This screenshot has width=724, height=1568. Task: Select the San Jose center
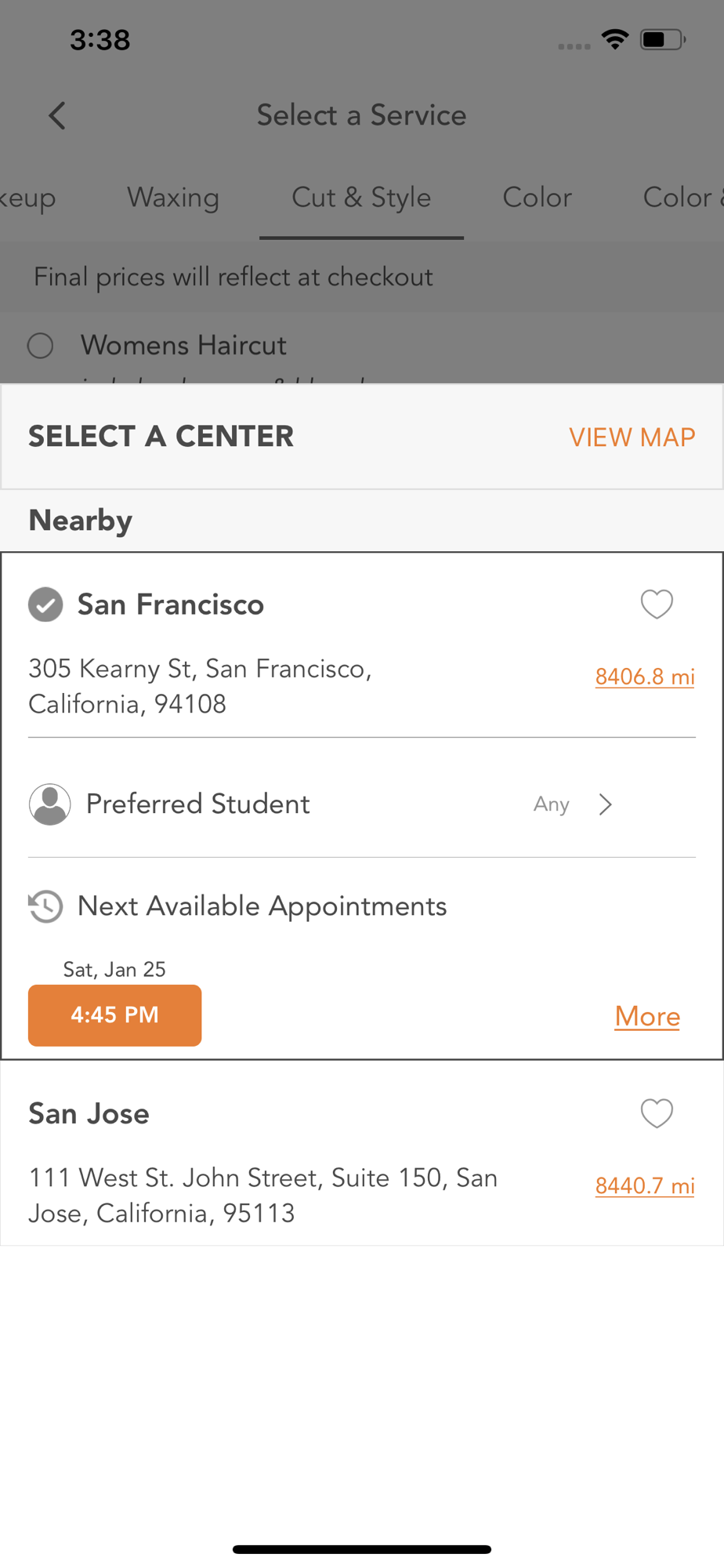tap(362, 1153)
